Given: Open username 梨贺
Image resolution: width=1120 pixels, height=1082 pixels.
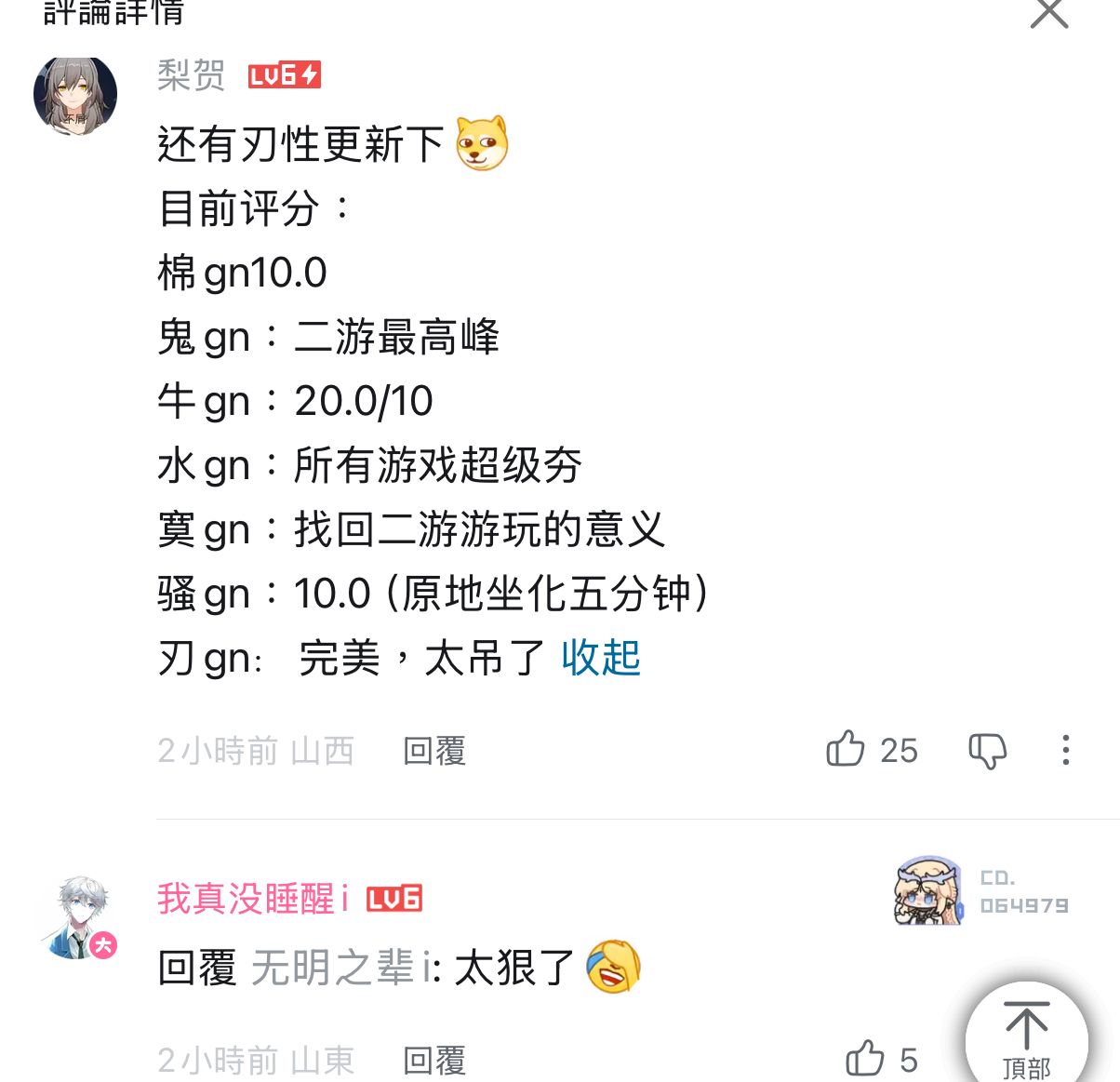Looking at the screenshot, I should point(192,75).
